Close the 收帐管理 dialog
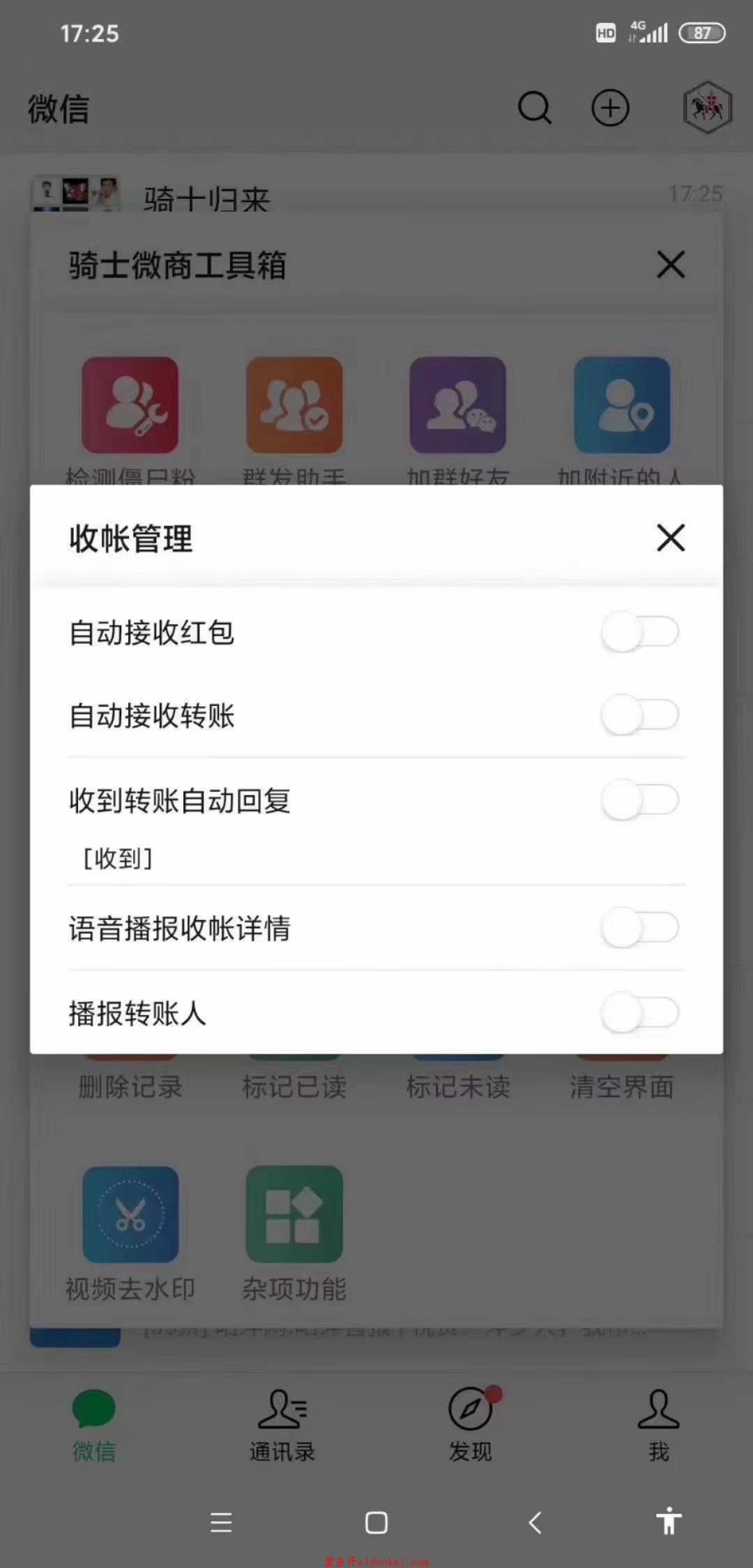The height and width of the screenshot is (1568, 753). 671,538
